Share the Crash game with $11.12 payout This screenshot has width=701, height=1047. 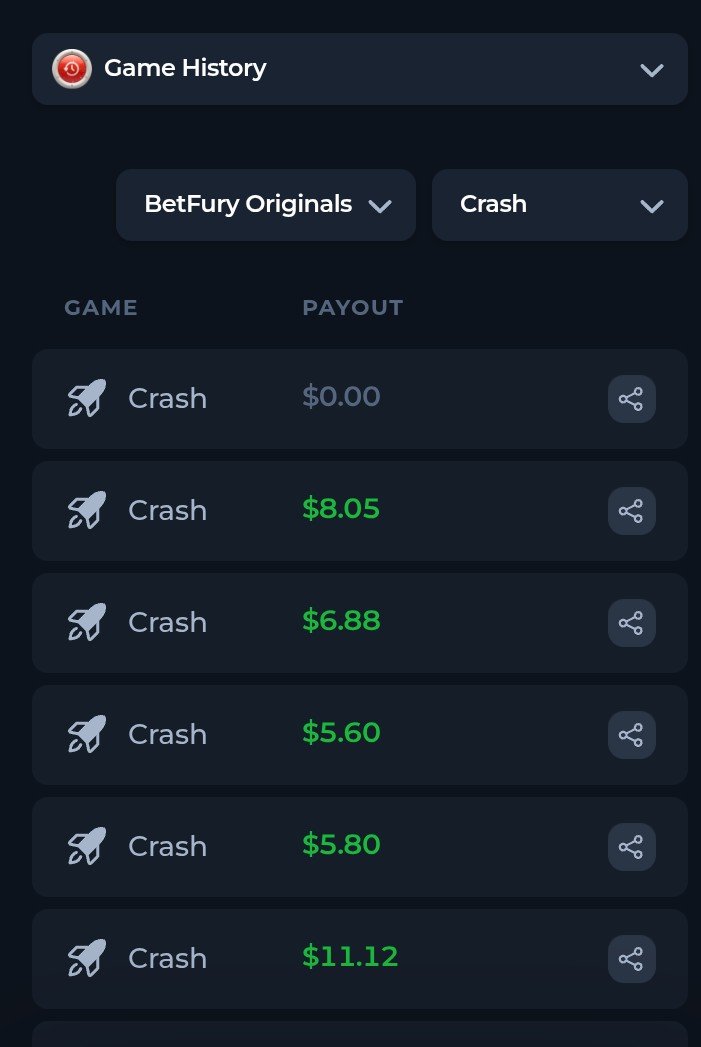(631, 959)
